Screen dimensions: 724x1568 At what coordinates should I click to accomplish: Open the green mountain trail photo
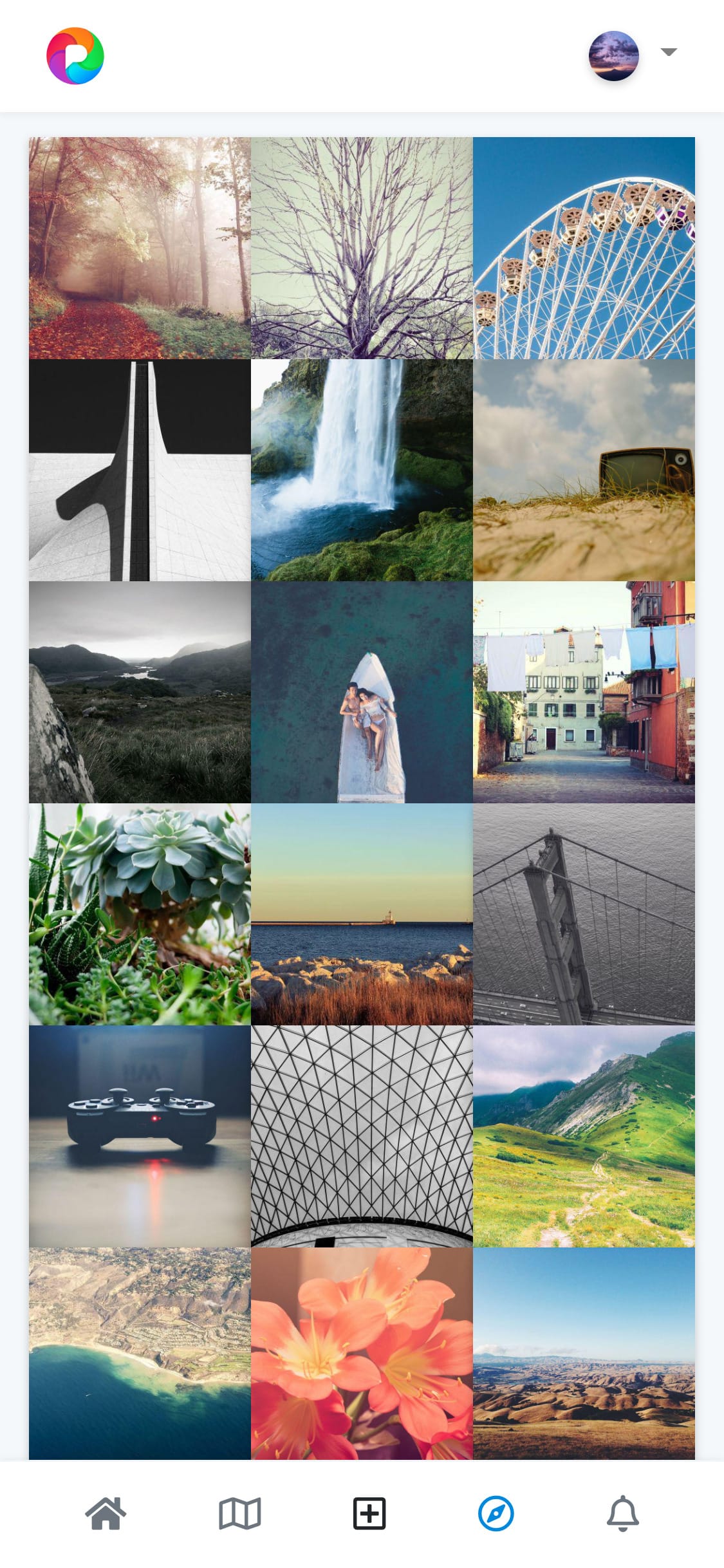click(x=584, y=1136)
